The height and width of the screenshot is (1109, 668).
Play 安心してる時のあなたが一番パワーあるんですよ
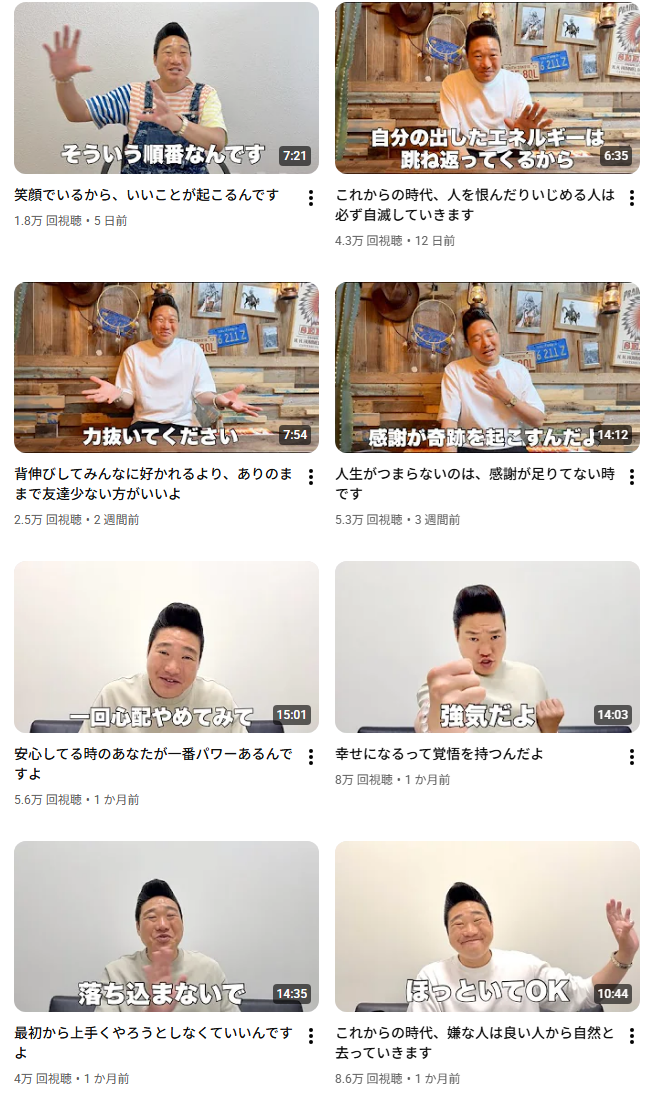tap(166, 646)
